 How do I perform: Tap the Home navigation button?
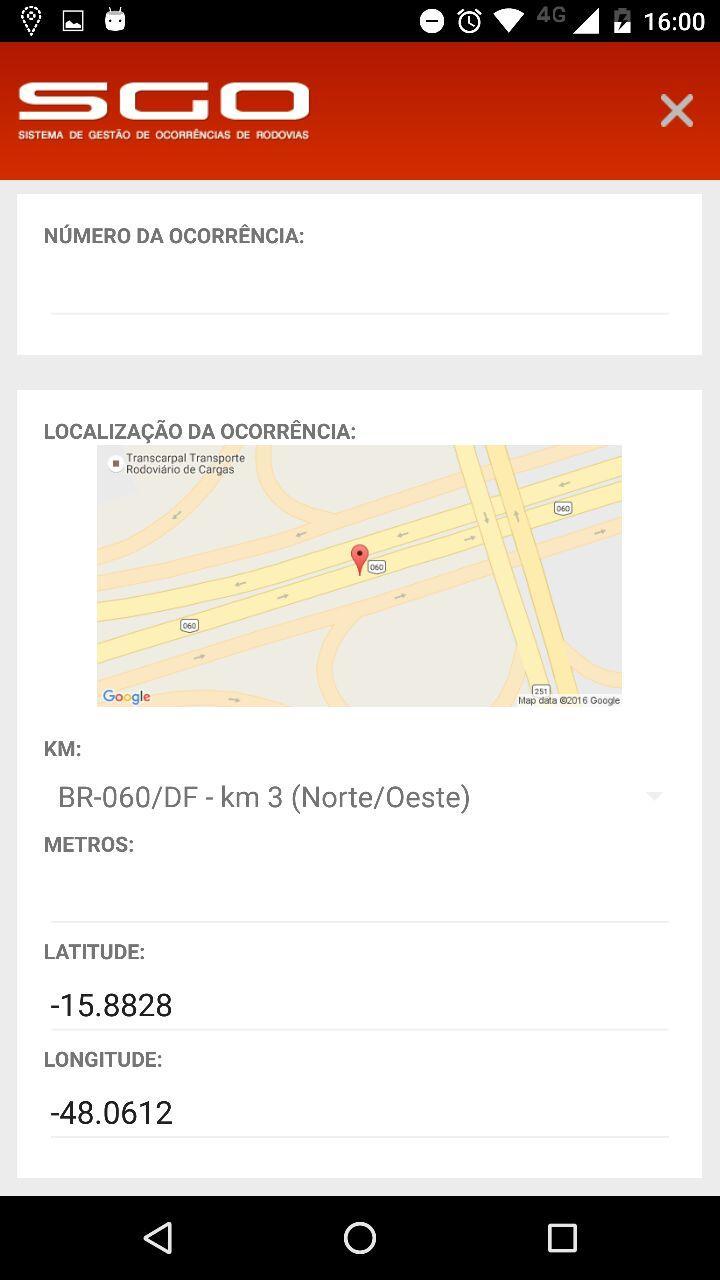[360, 1237]
